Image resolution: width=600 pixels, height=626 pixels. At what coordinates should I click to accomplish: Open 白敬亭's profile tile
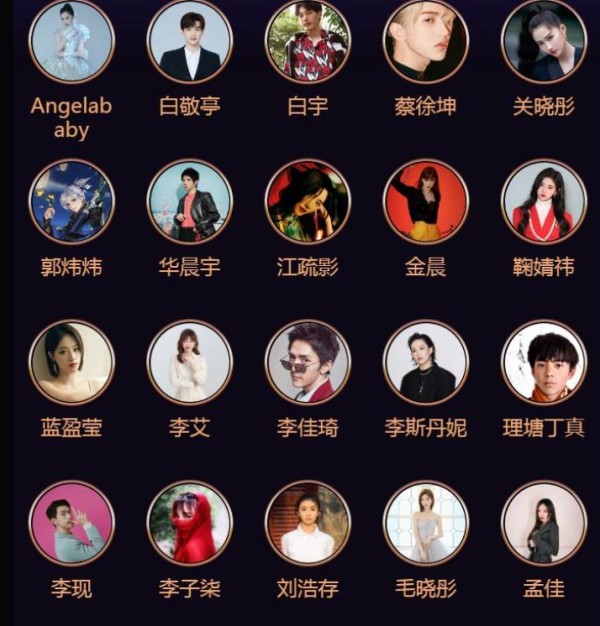pyautogui.click(x=190, y=41)
